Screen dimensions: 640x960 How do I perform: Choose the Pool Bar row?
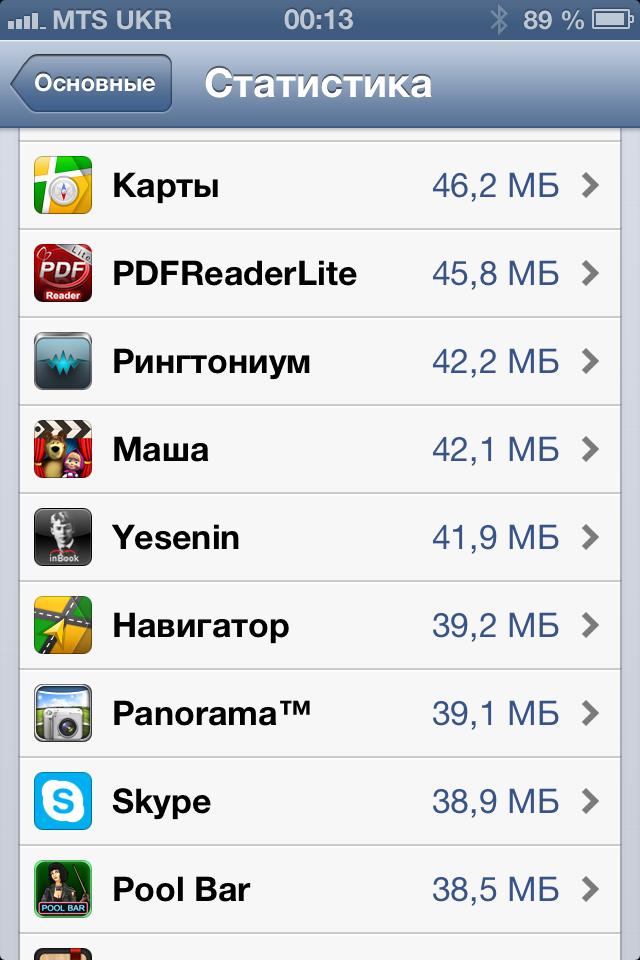320,890
